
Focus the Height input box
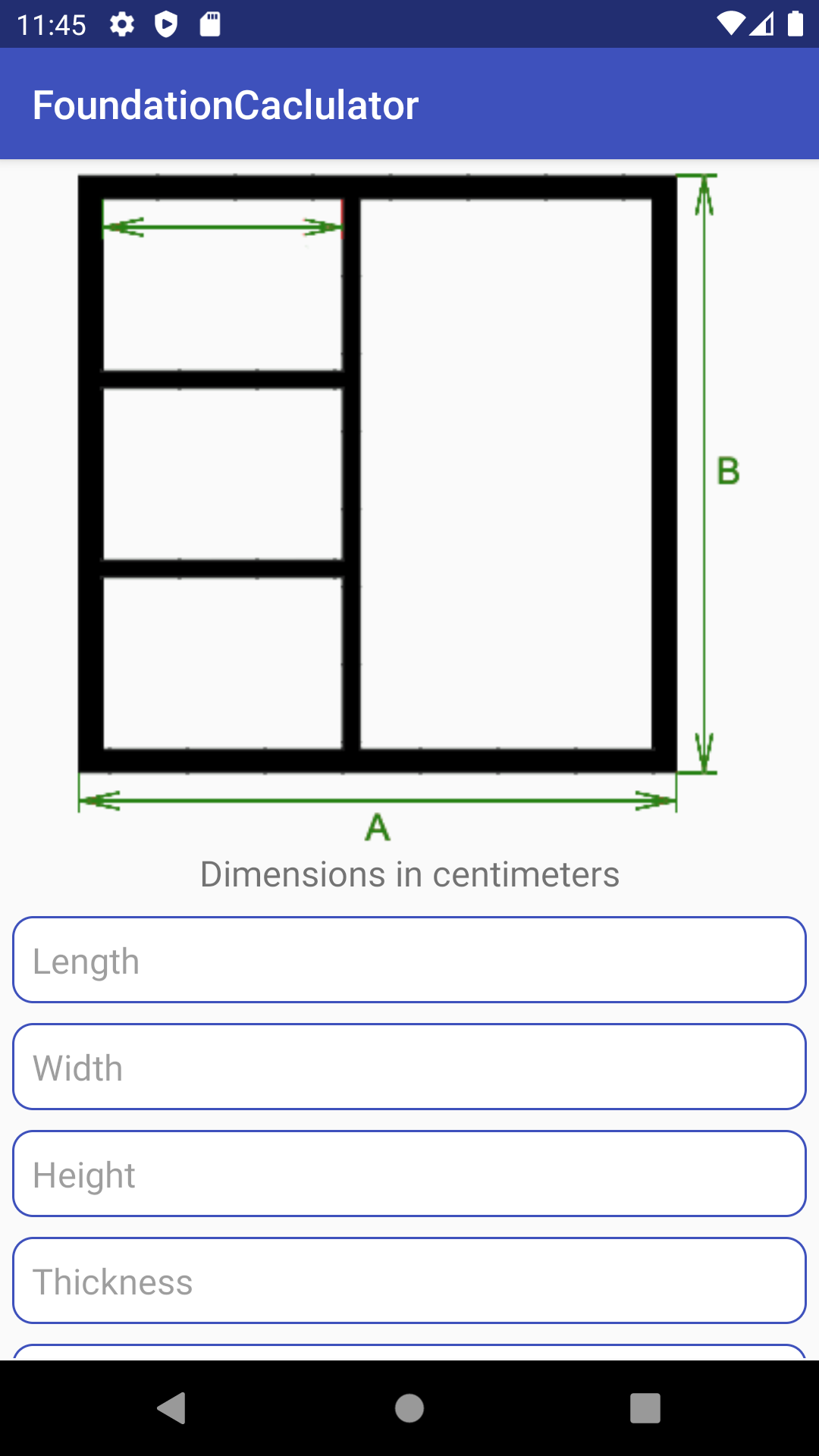[409, 1174]
